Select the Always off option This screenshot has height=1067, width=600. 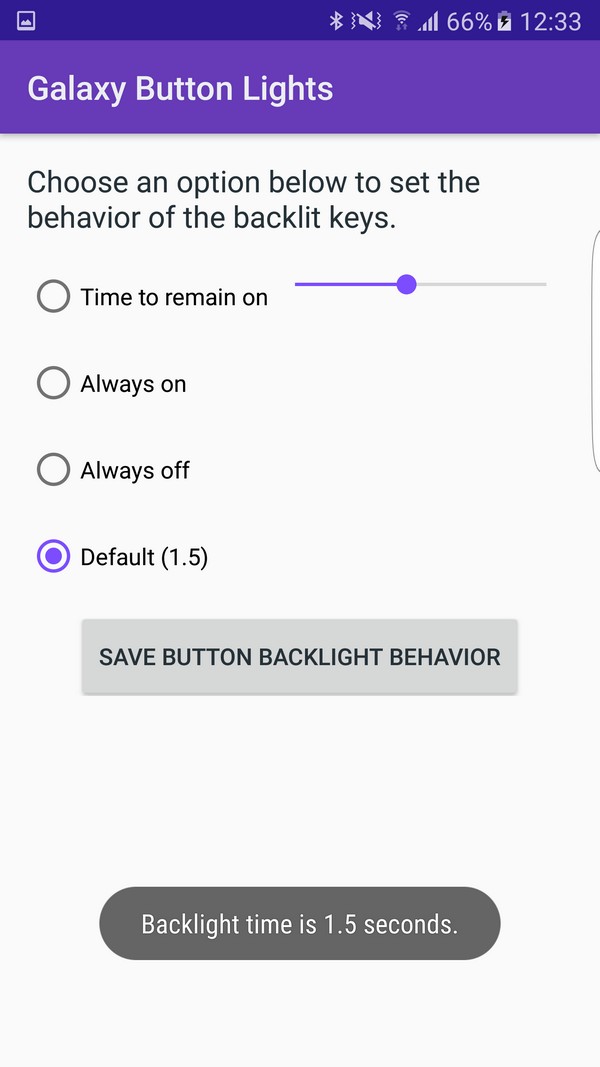(113, 470)
